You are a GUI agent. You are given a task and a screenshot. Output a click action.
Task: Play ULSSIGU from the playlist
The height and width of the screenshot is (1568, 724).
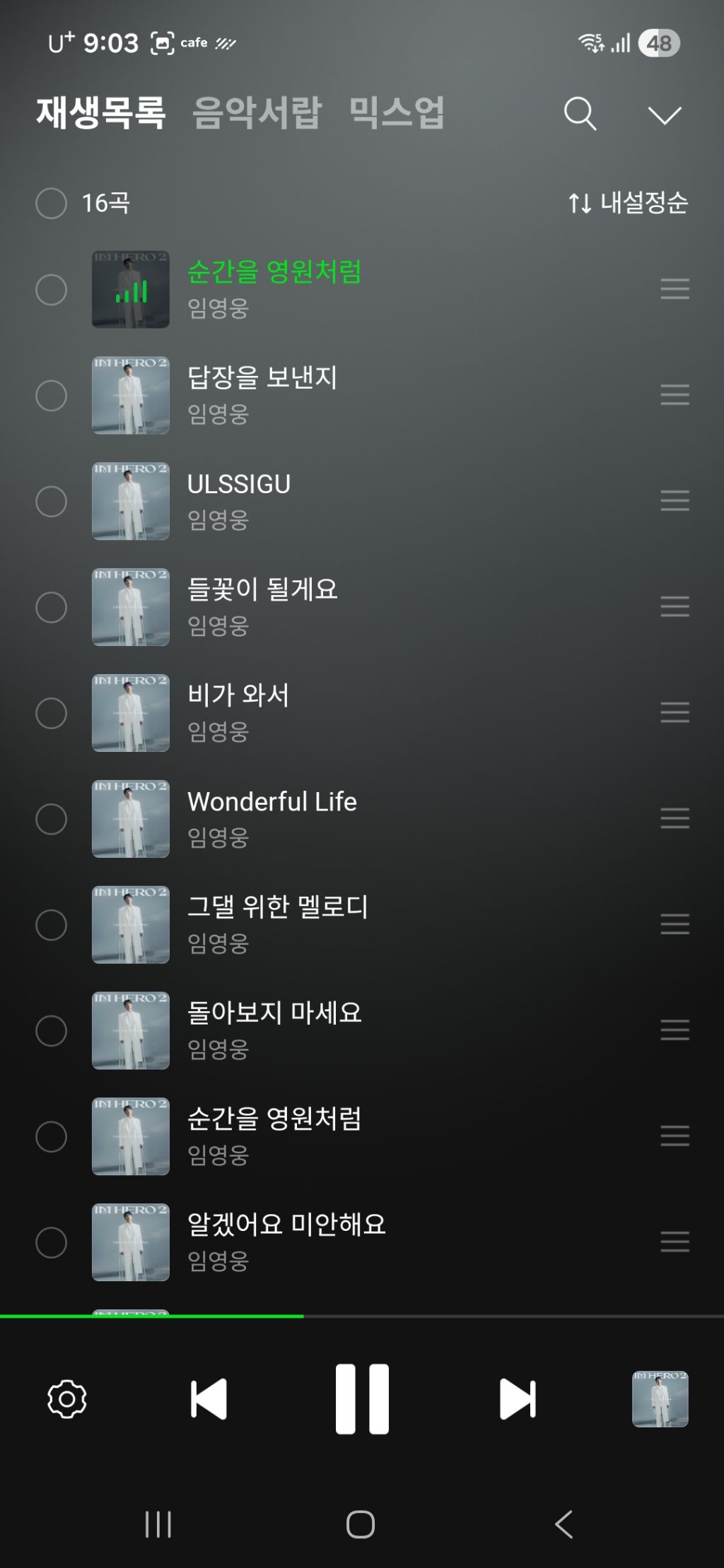[239, 484]
